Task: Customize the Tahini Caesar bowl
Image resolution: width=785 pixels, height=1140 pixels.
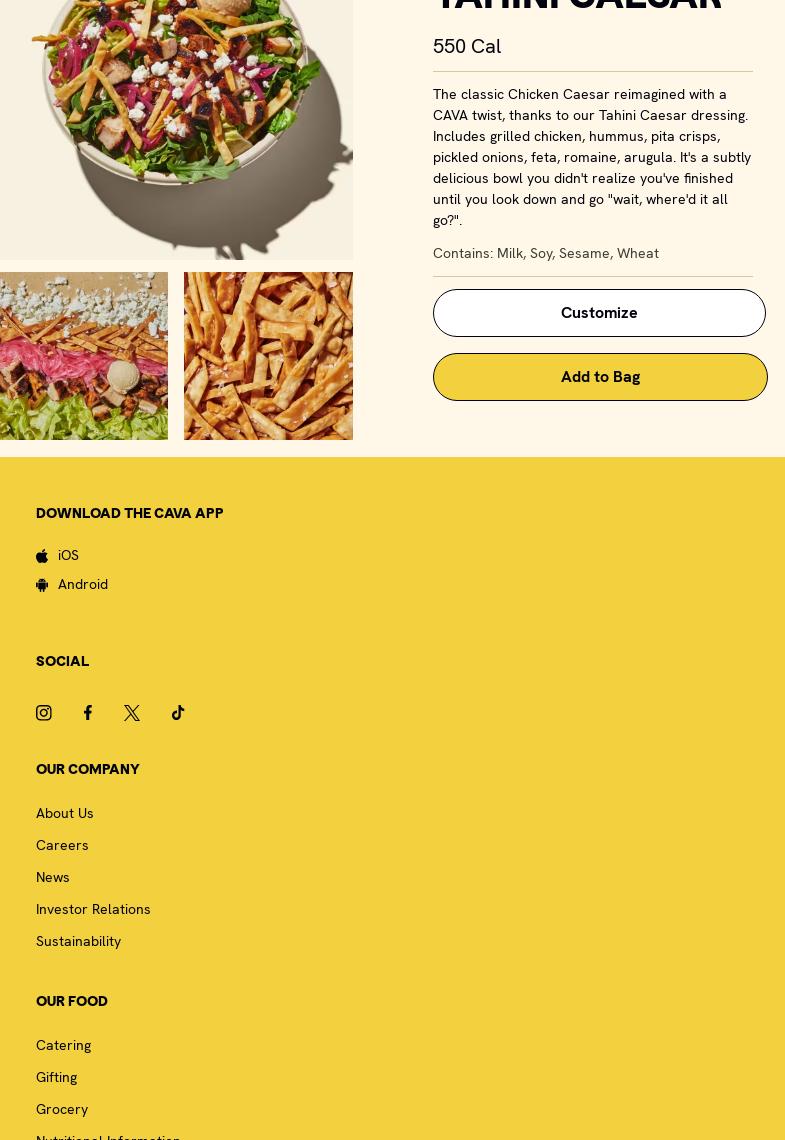Action: (x=599, y=313)
